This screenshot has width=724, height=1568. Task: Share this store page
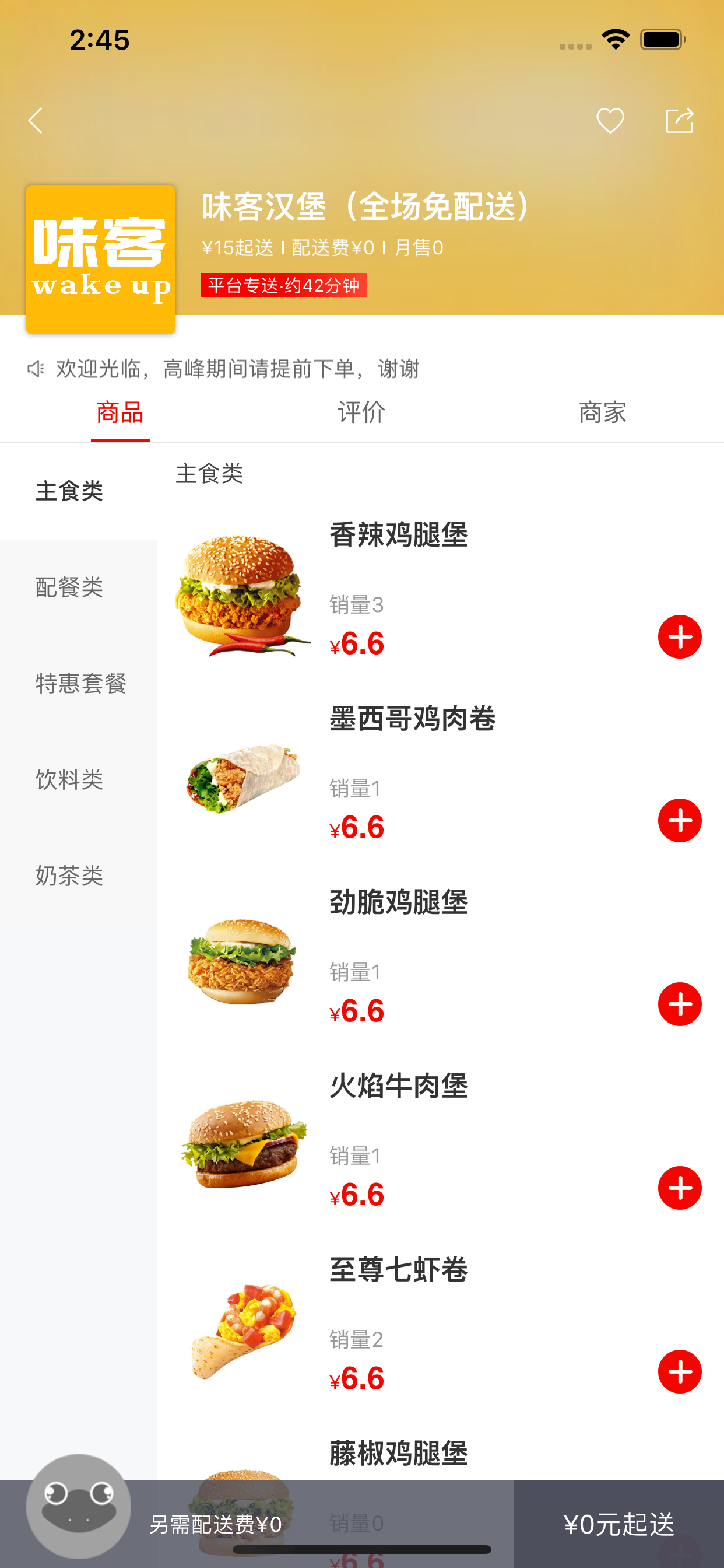coord(680,121)
